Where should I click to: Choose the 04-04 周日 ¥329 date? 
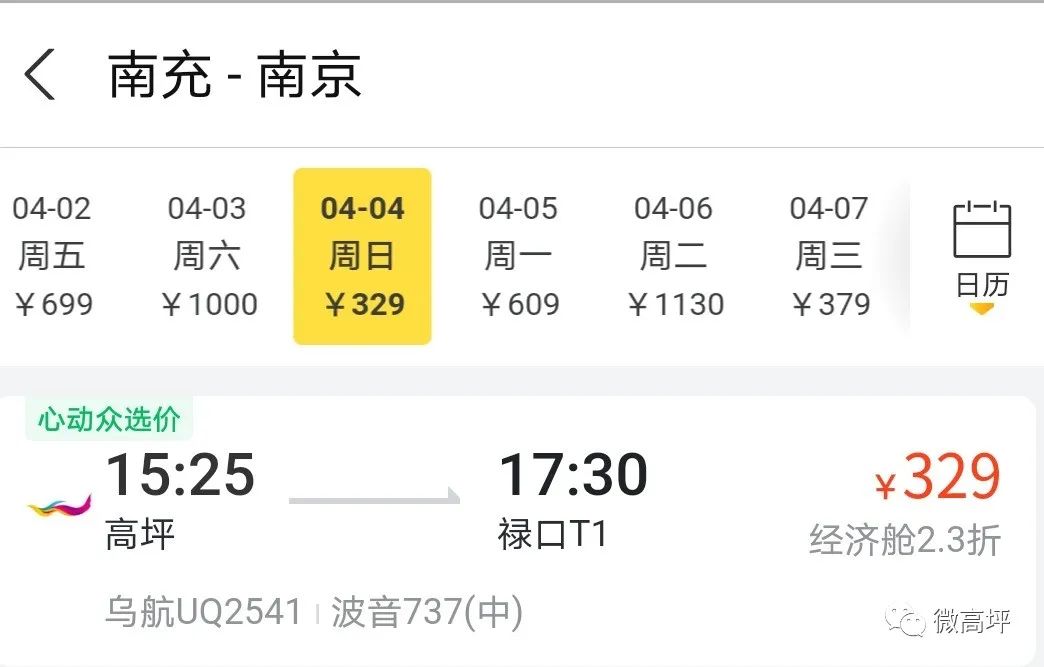pos(362,256)
